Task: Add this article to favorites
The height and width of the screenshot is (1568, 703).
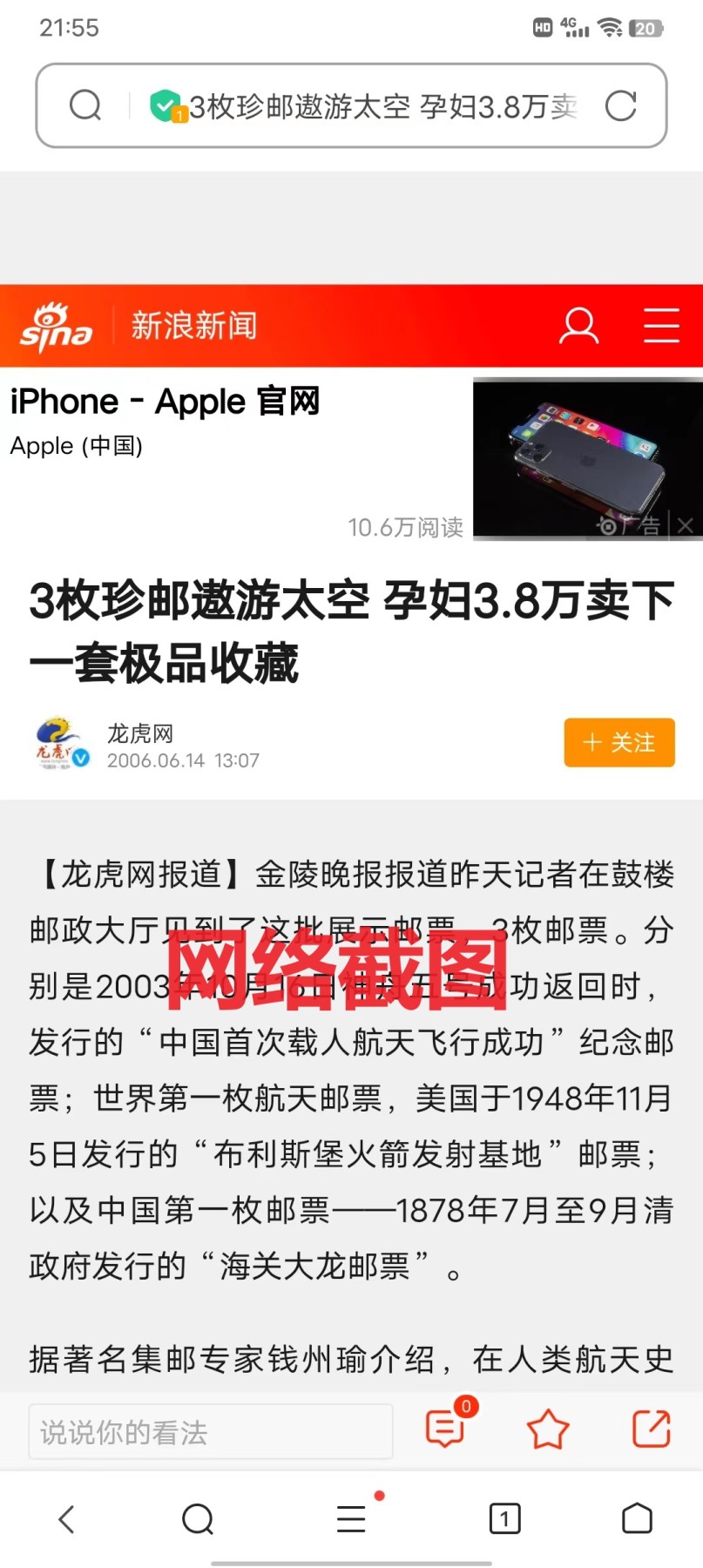Action: point(548,1429)
